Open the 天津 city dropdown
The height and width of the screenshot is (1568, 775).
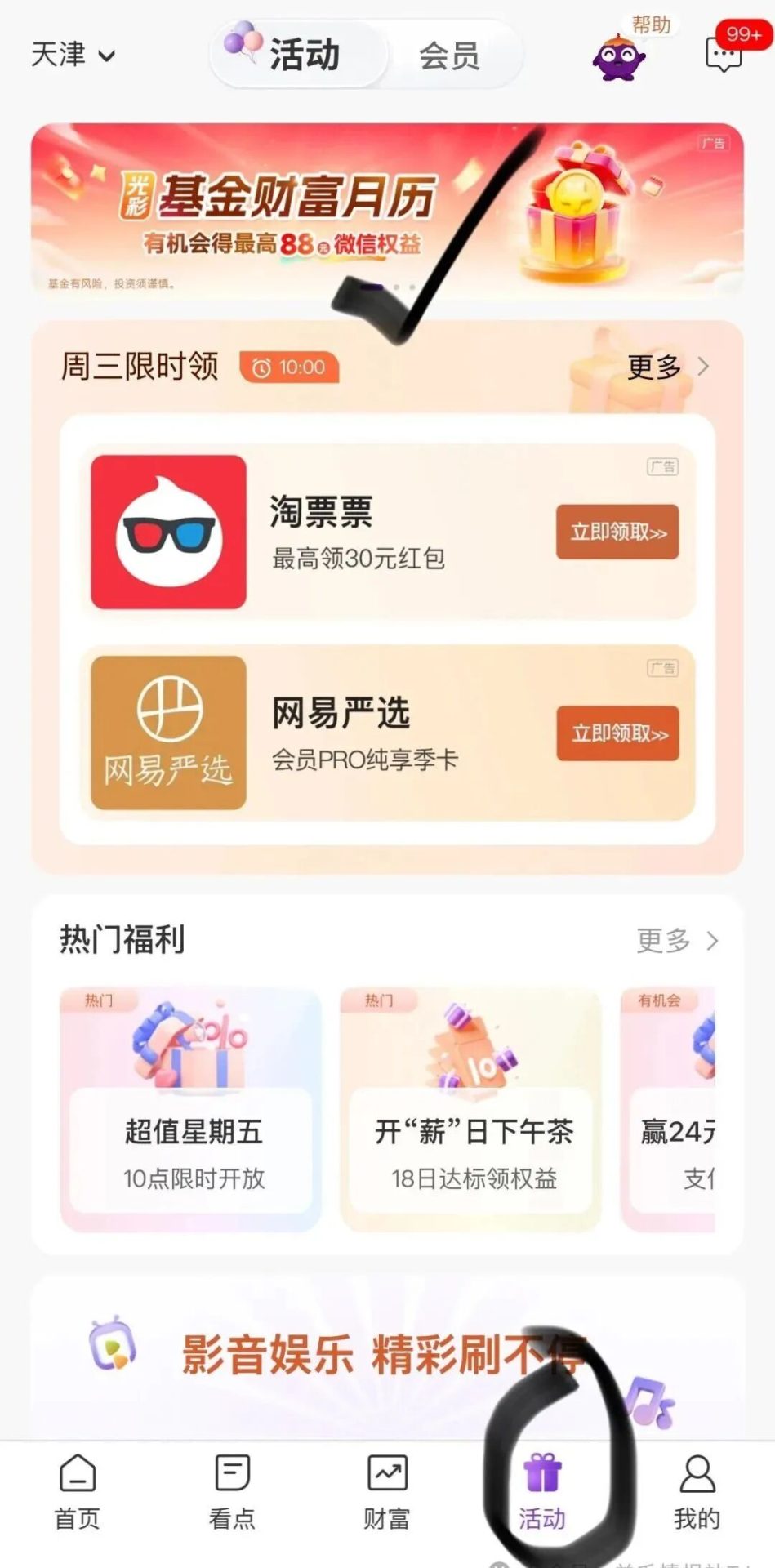pos(73,55)
